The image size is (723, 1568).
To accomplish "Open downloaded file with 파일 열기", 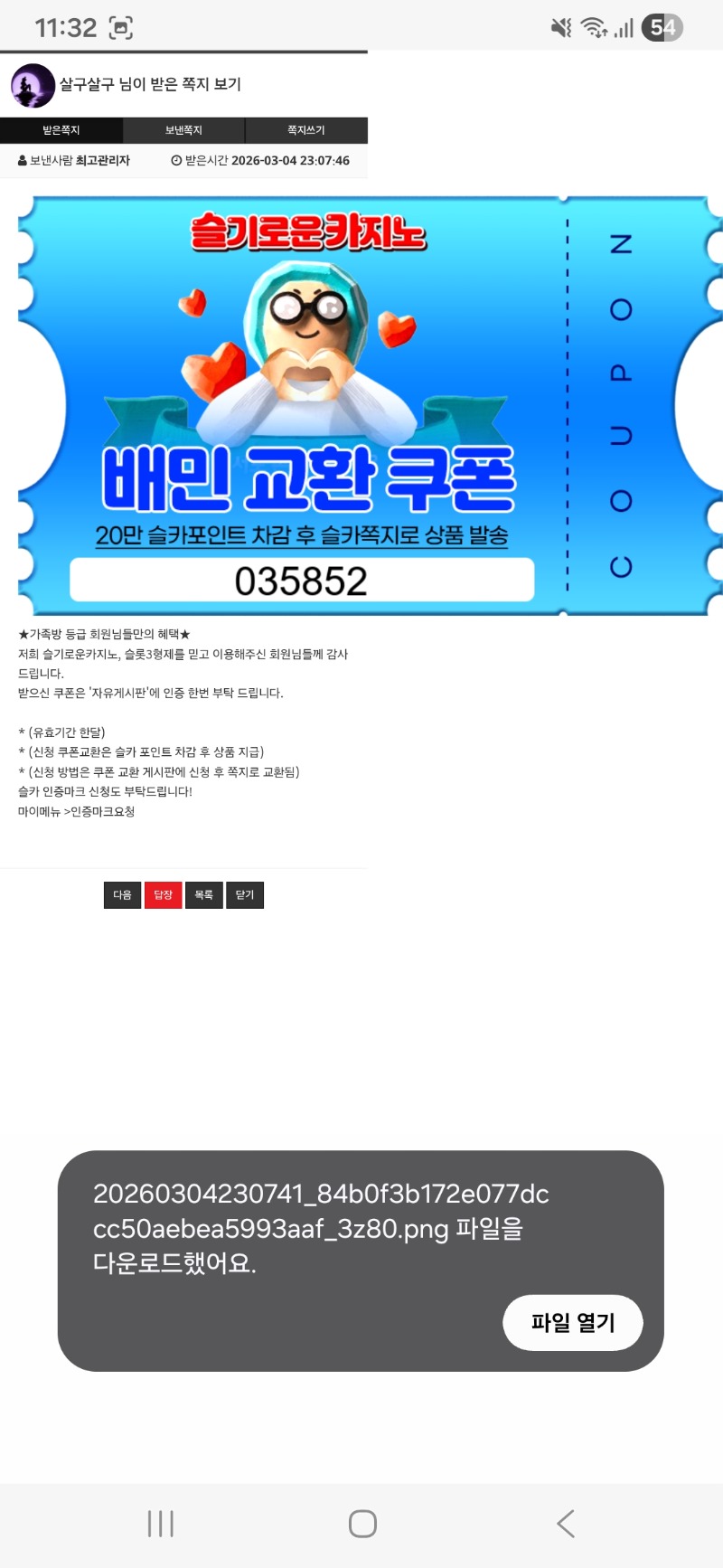I will tap(572, 1323).
